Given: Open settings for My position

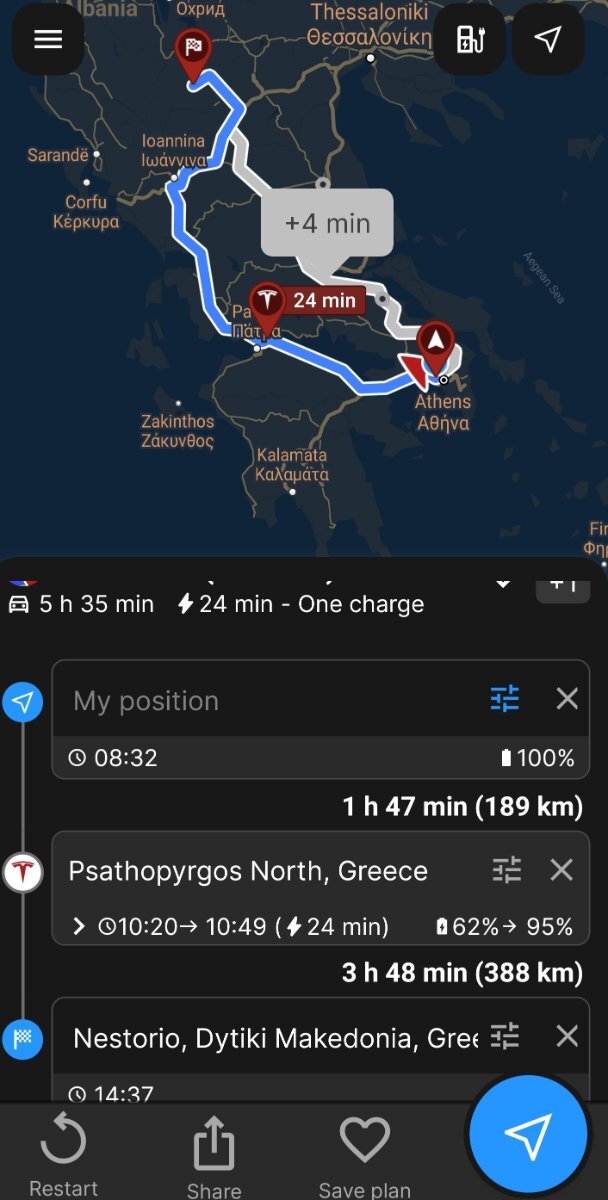Looking at the screenshot, I should coord(505,698).
